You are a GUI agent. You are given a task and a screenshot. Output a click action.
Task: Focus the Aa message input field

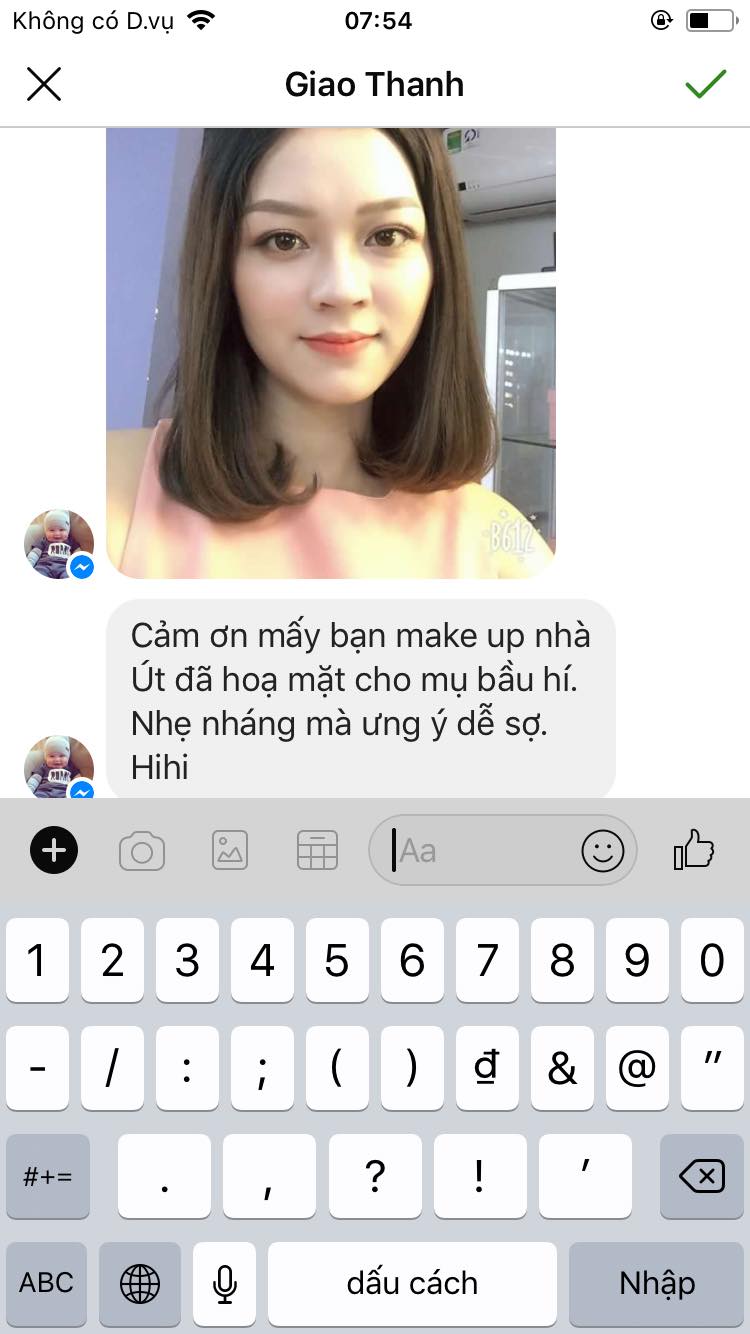coord(487,851)
